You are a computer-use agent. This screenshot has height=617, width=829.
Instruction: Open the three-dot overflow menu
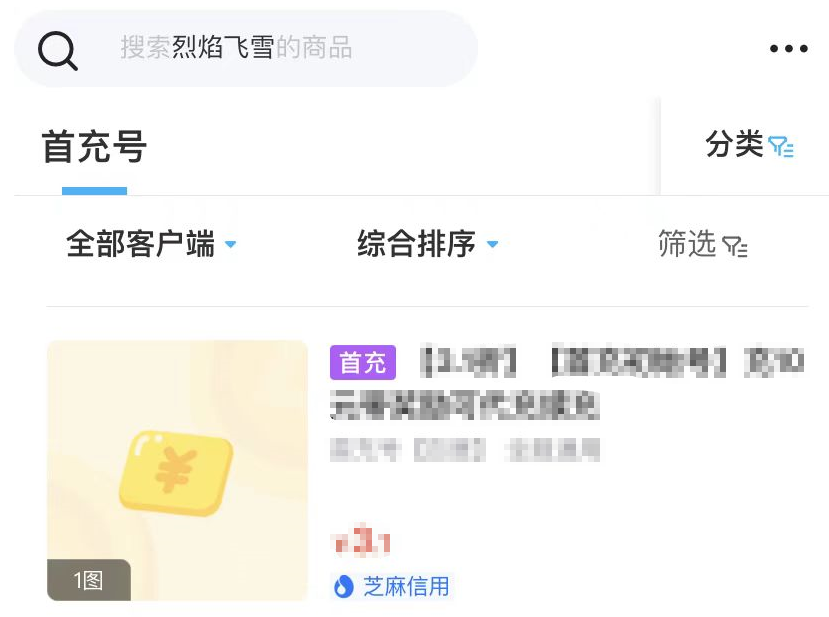click(788, 49)
